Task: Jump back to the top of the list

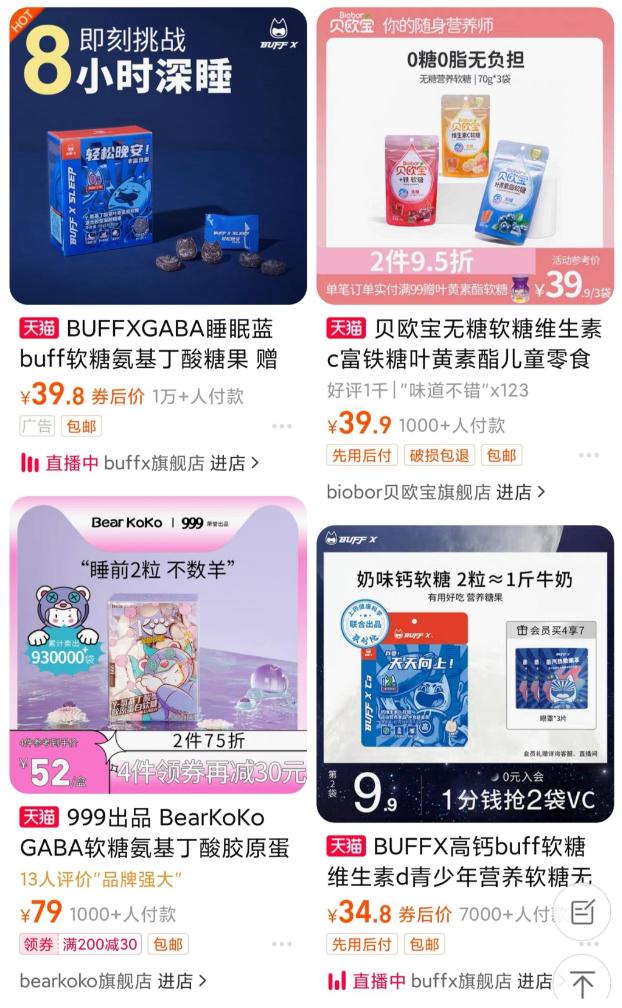Action: pos(583,983)
